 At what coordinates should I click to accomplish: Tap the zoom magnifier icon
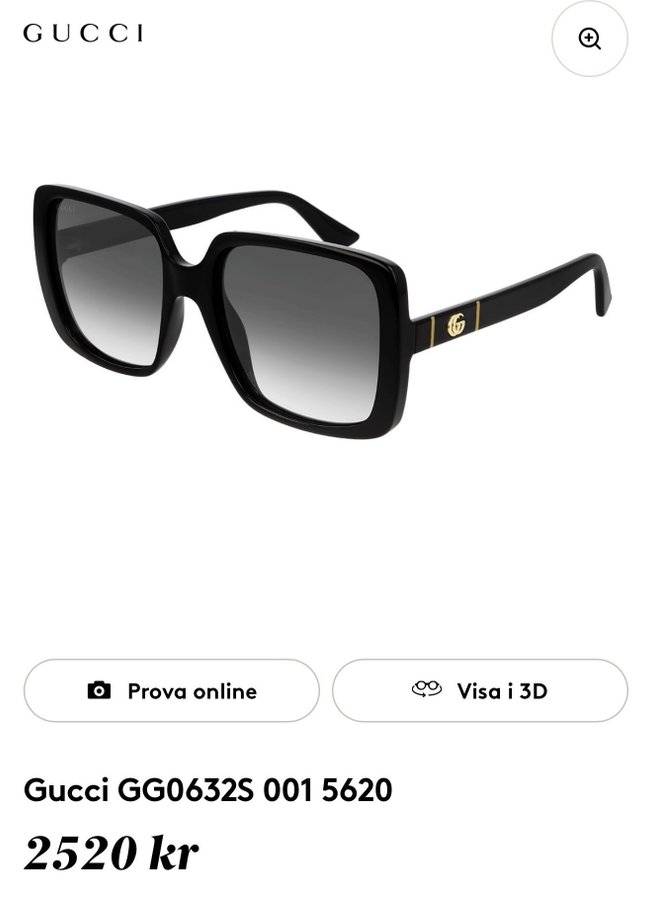coord(589,39)
